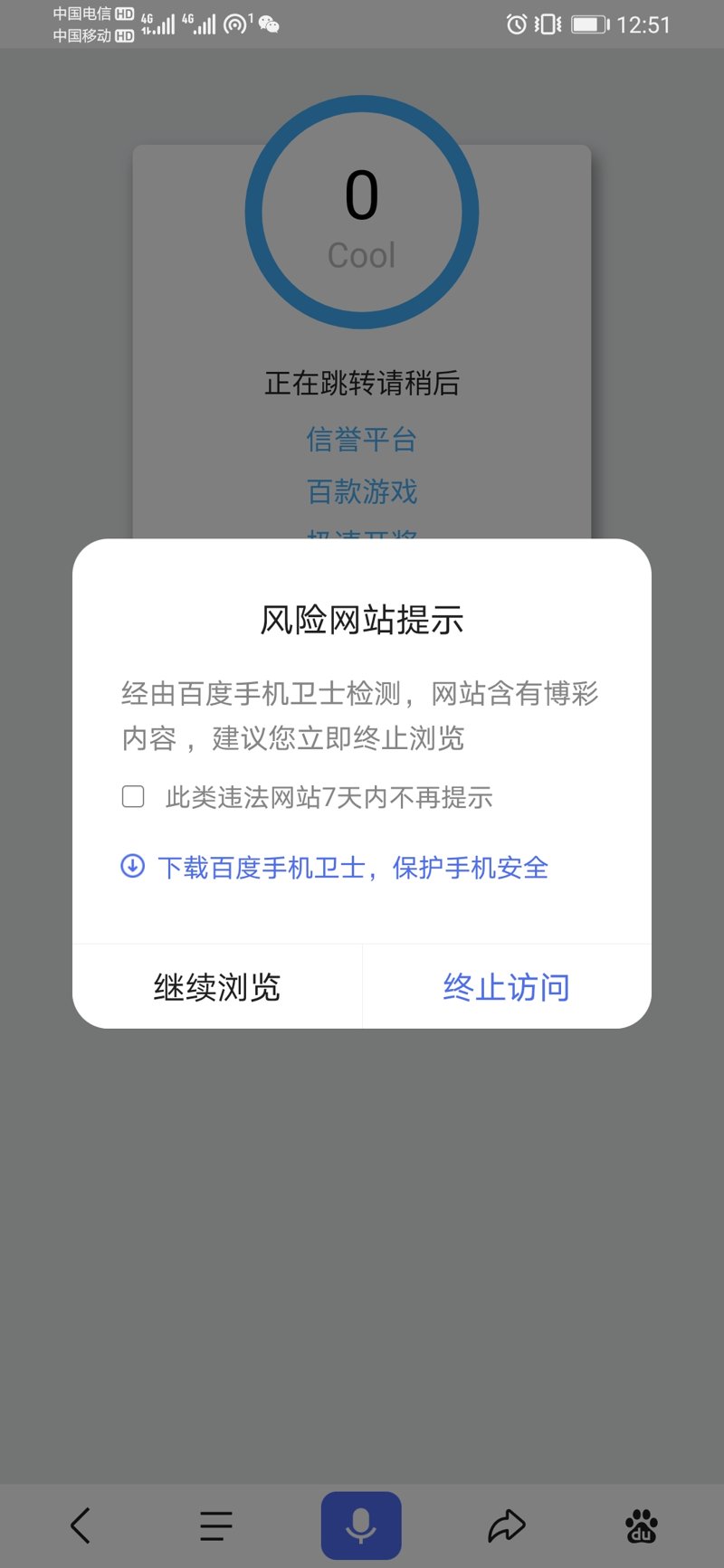Tap 继续浏览 to continue browsing
Screen dimensions: 724x1568
[217, 986]
